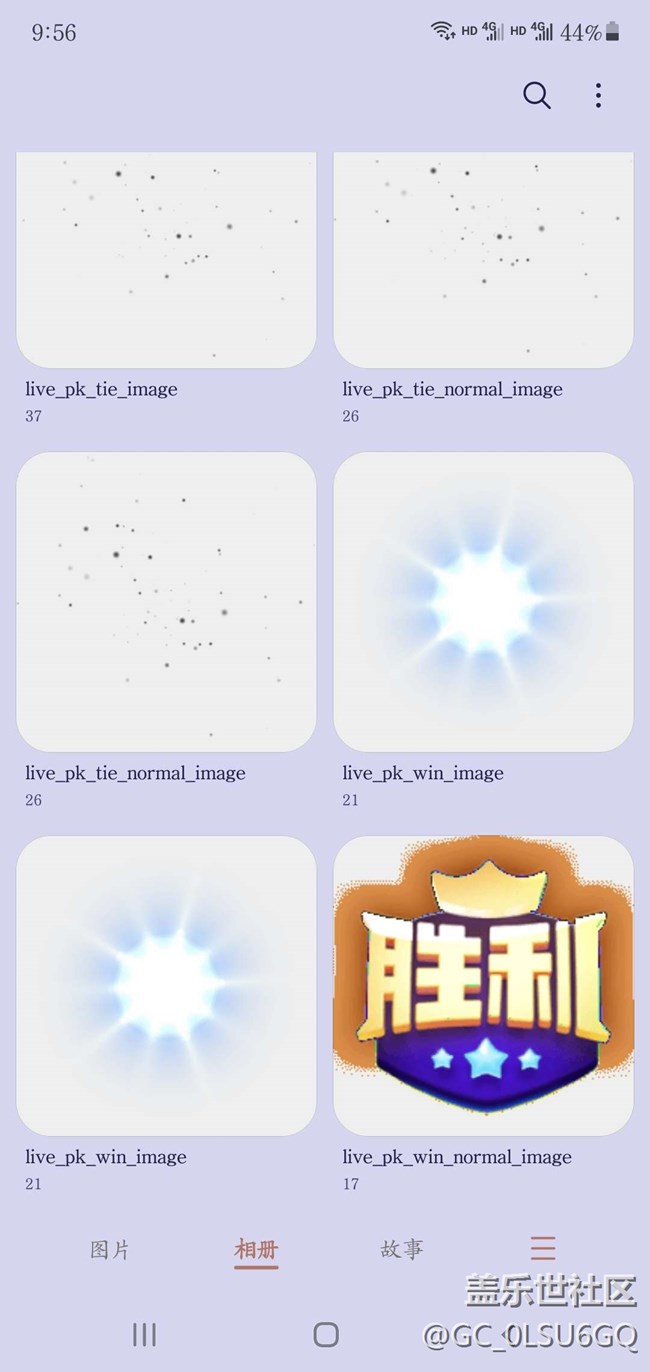
Task: Open the more options menu
Action: 598,96
